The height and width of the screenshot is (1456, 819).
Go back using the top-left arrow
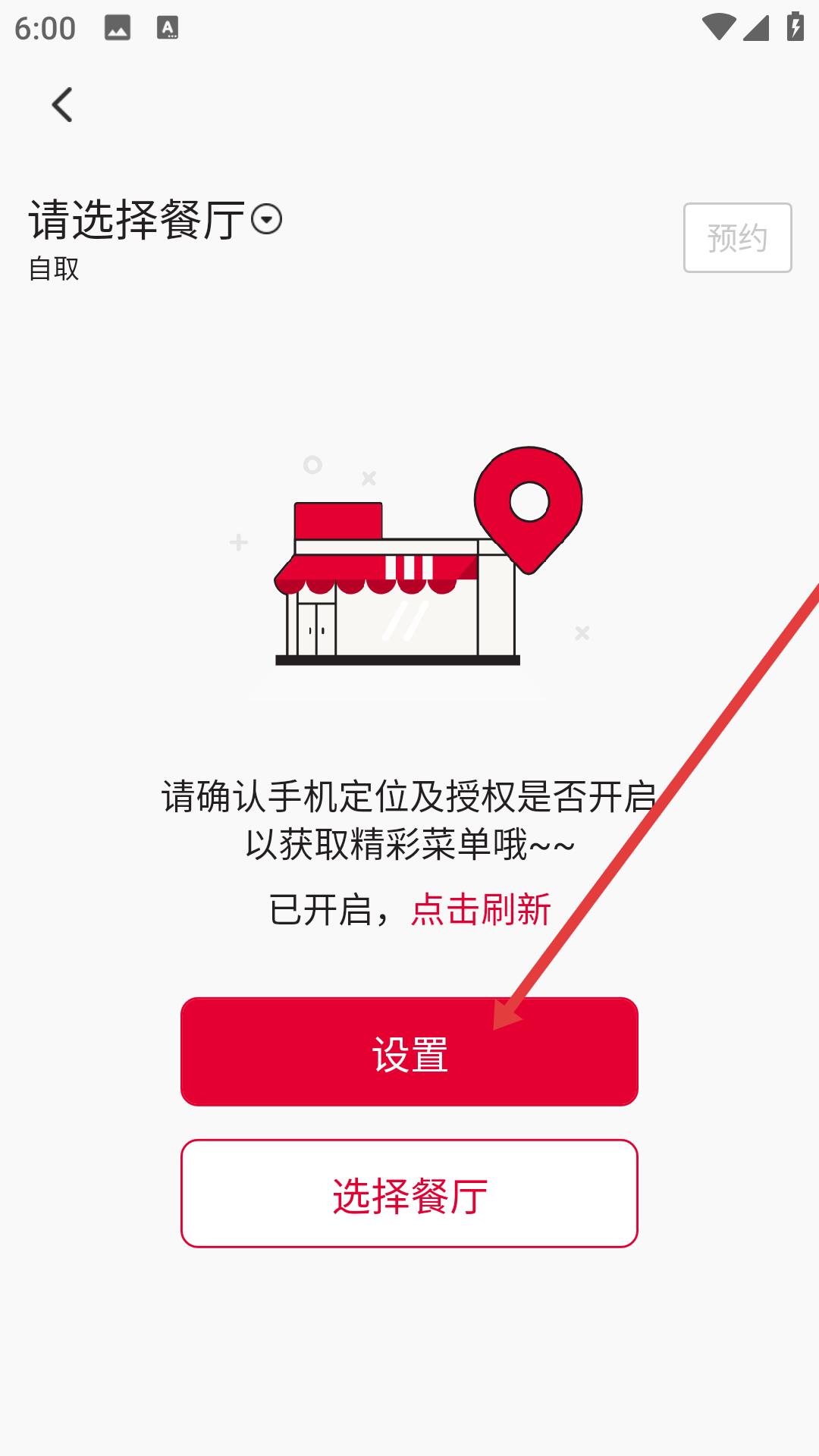pos(62,105)
